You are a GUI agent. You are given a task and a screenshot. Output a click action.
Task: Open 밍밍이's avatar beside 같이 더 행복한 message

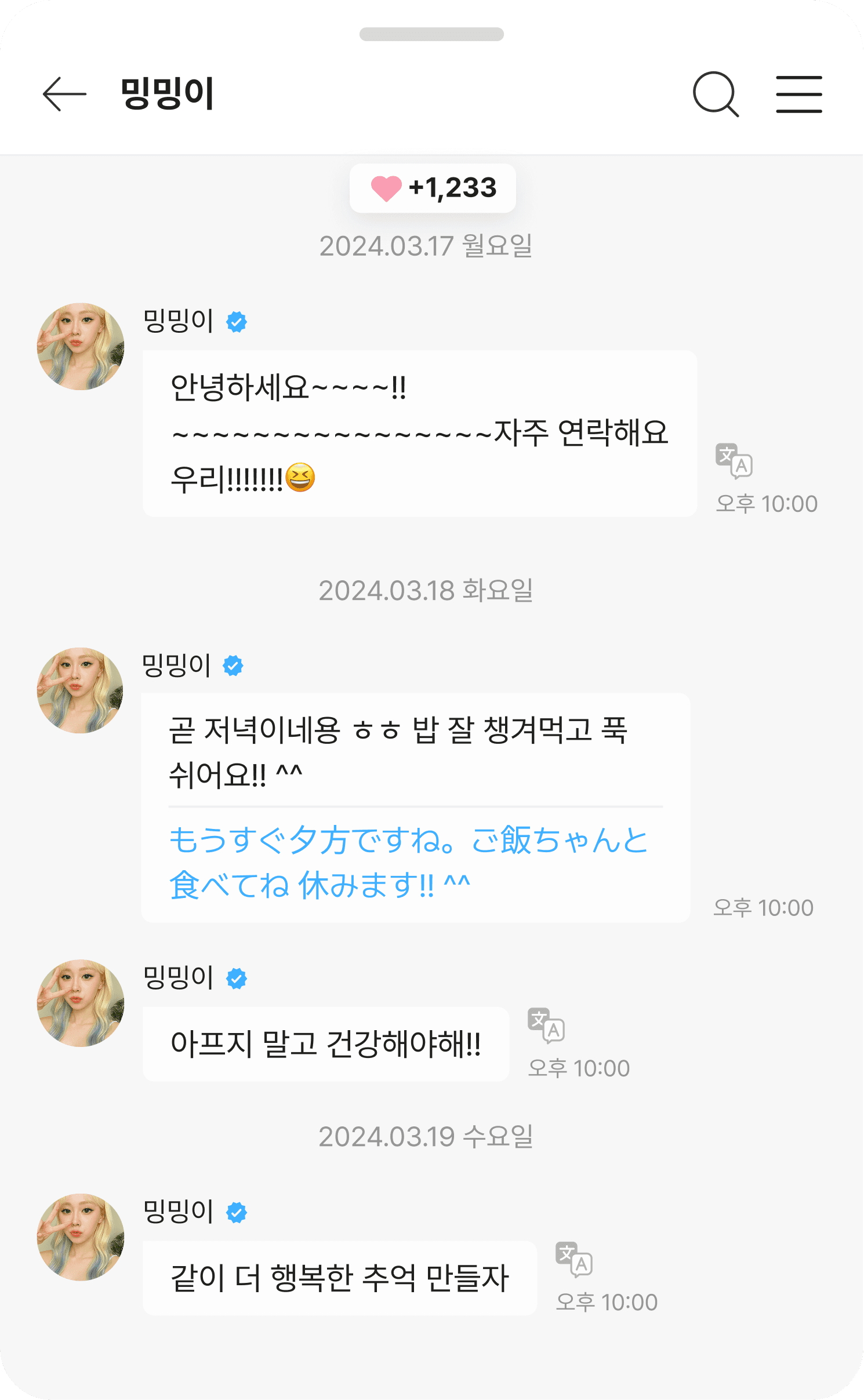click(x=81, y=1237)
